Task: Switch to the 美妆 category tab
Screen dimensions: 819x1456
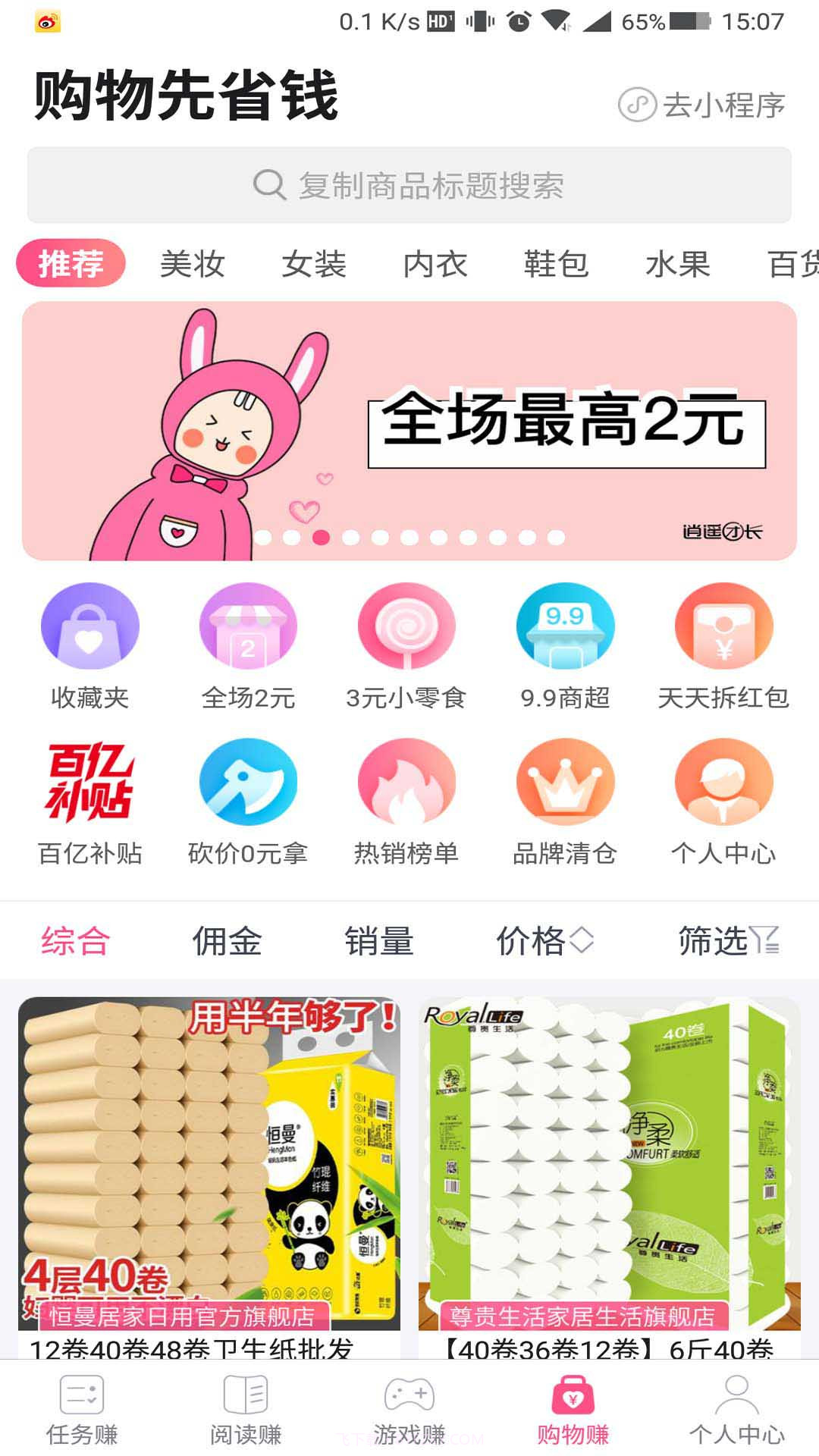Action: click(192, 265)
